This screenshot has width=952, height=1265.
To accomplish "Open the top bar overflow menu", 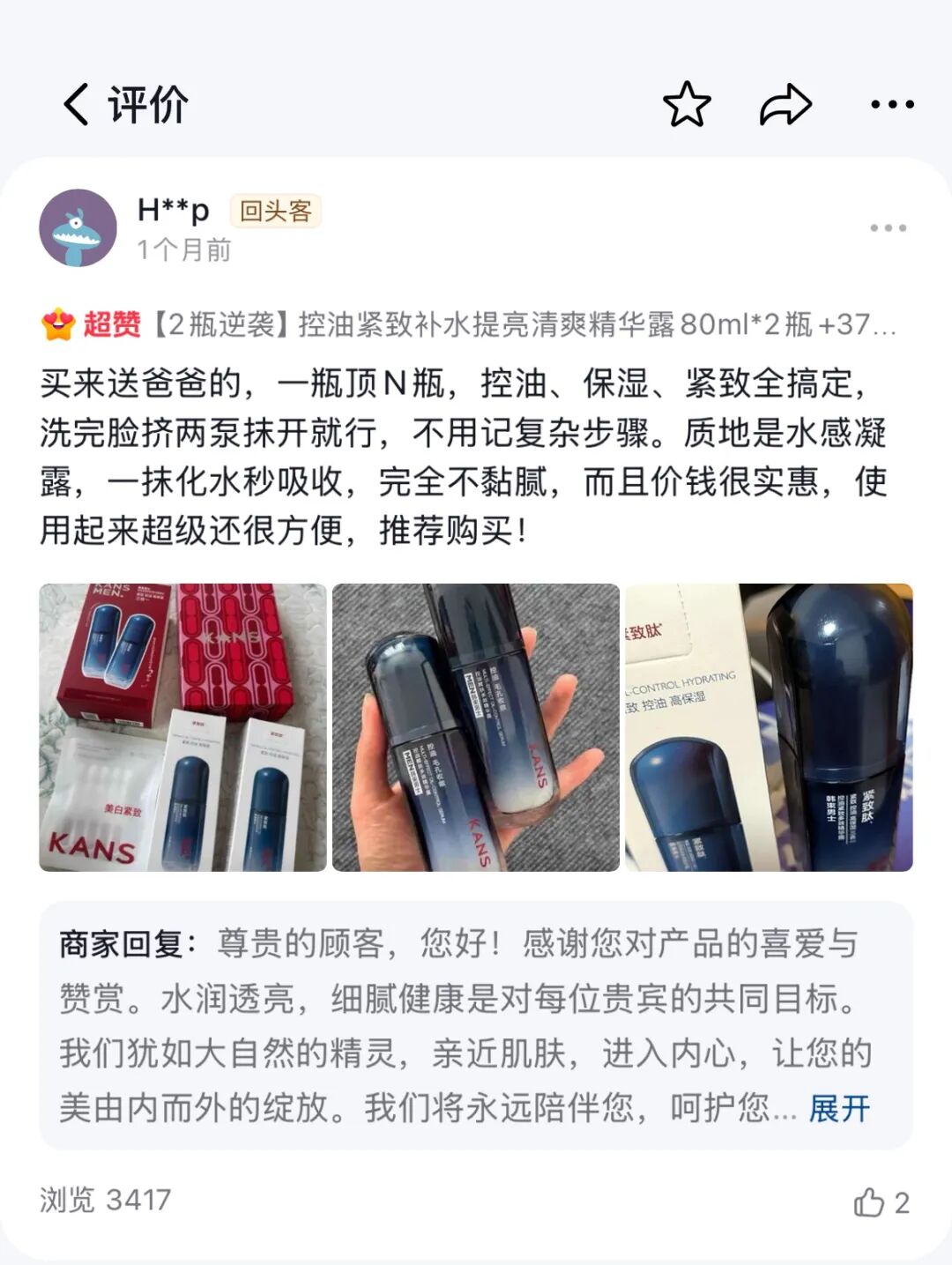I will click(x=891, y=105).
